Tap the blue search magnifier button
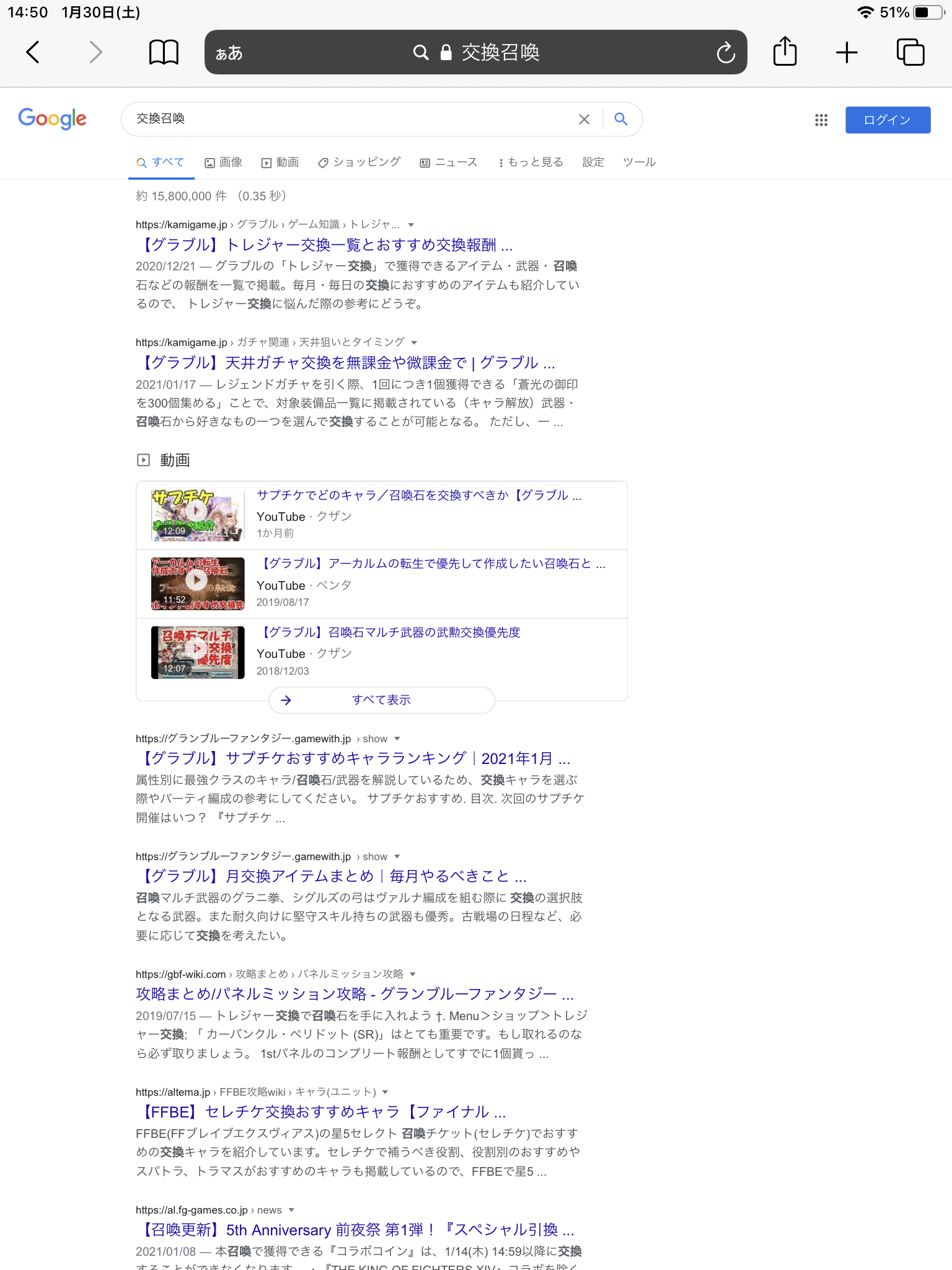Viewport: 952px width, 1270px height. [x=621, y=119]
